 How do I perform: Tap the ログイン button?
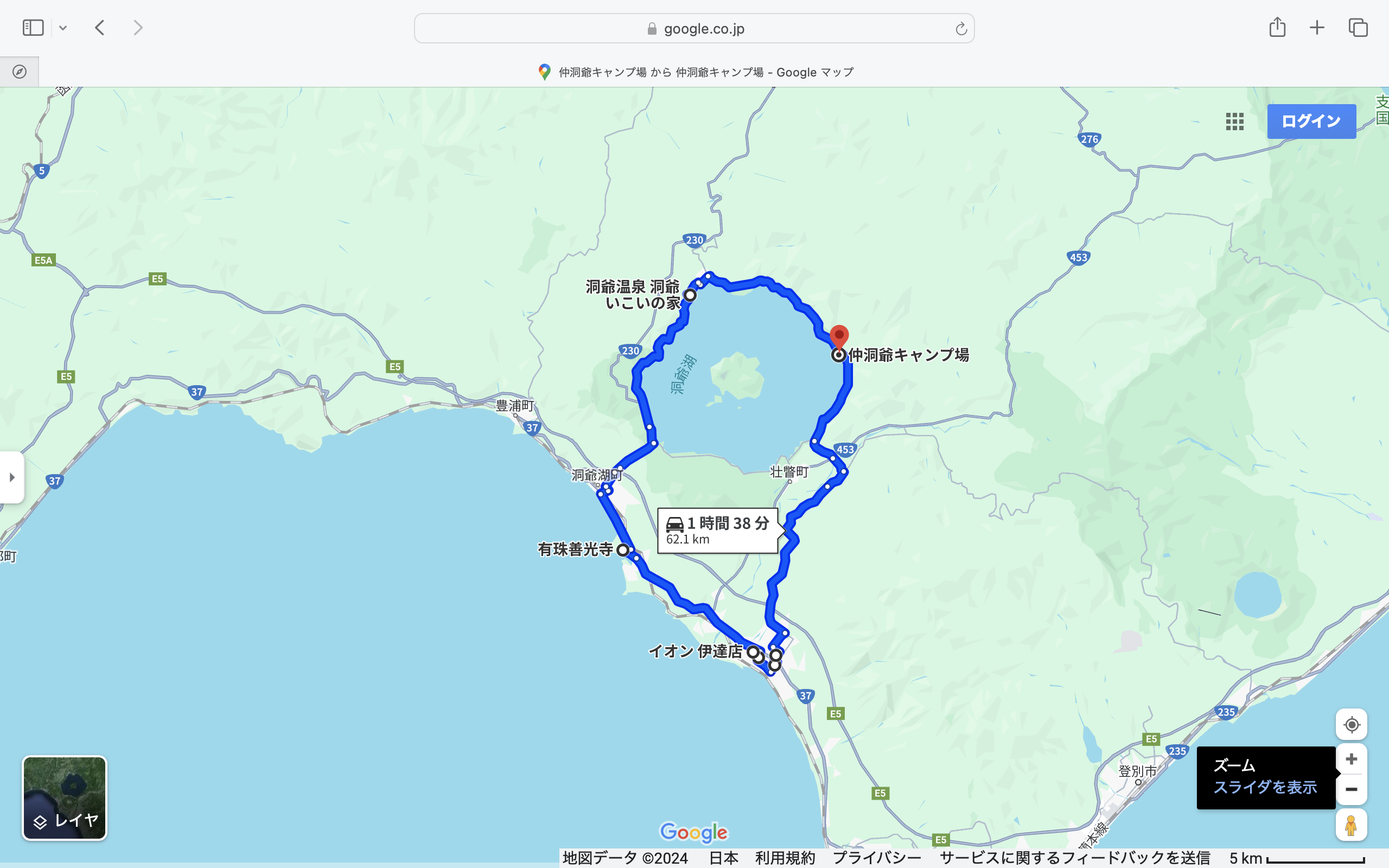pyautogui.click(x=1311, y=121)
